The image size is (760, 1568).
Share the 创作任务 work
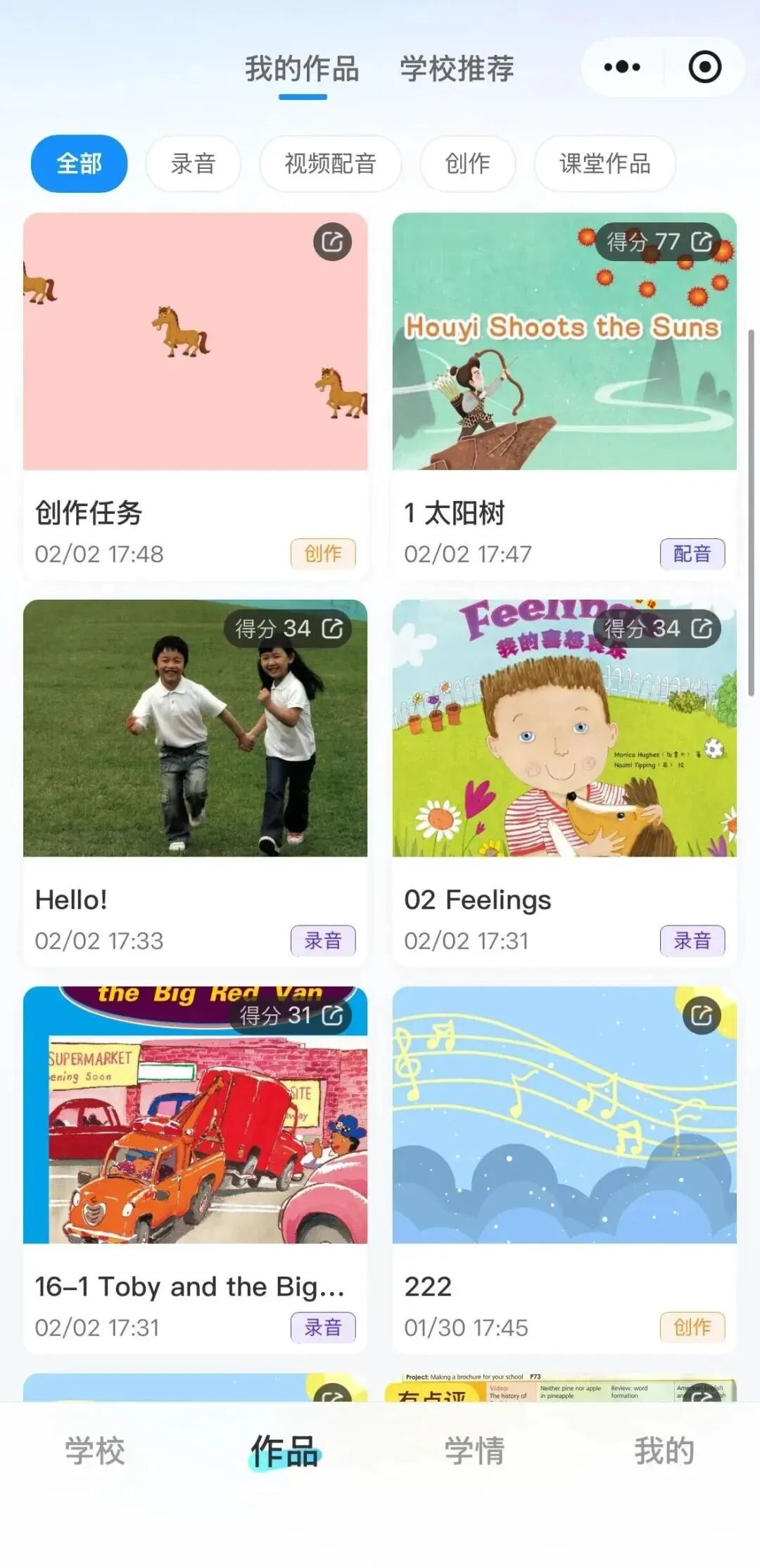point(332,242)
